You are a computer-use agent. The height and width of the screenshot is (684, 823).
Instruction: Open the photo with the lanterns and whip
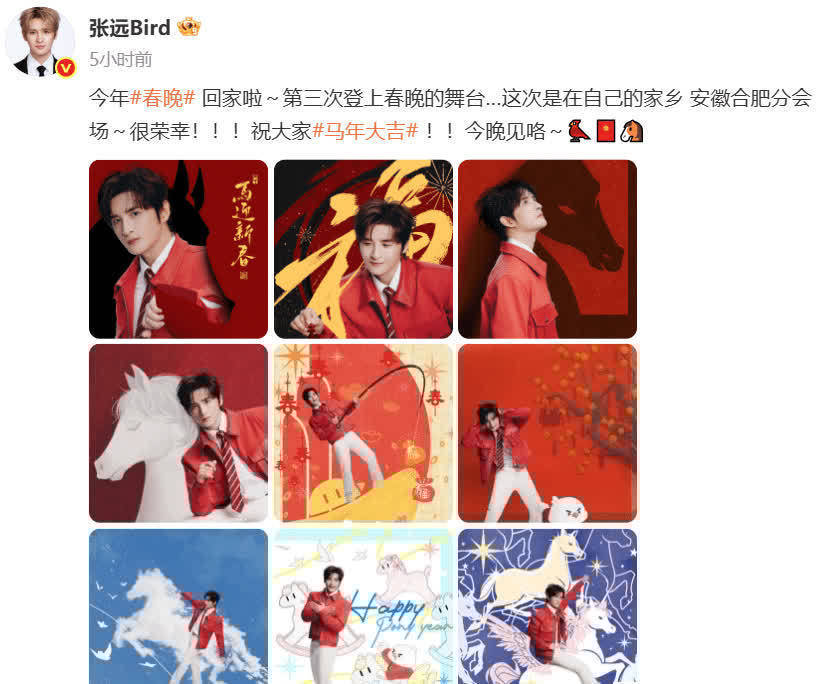coord(363,433)
